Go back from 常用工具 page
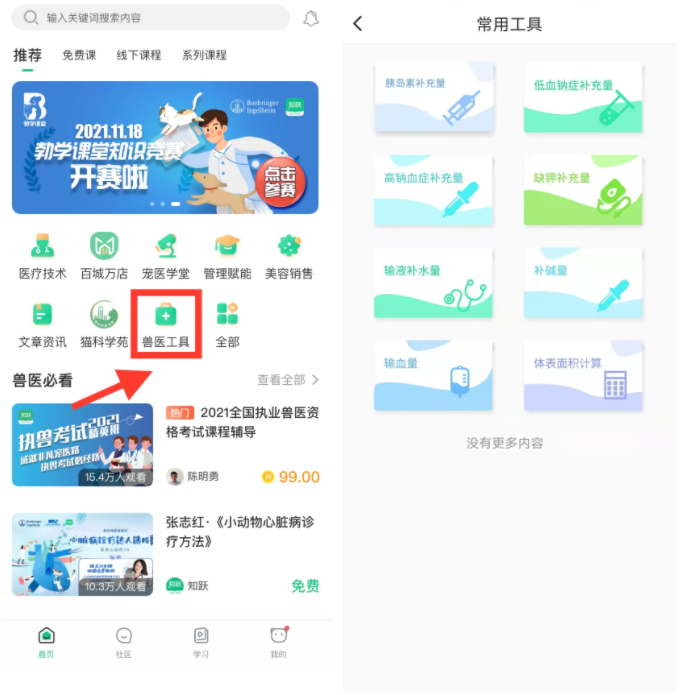This screenshot has height=695, width=683. 358,24
